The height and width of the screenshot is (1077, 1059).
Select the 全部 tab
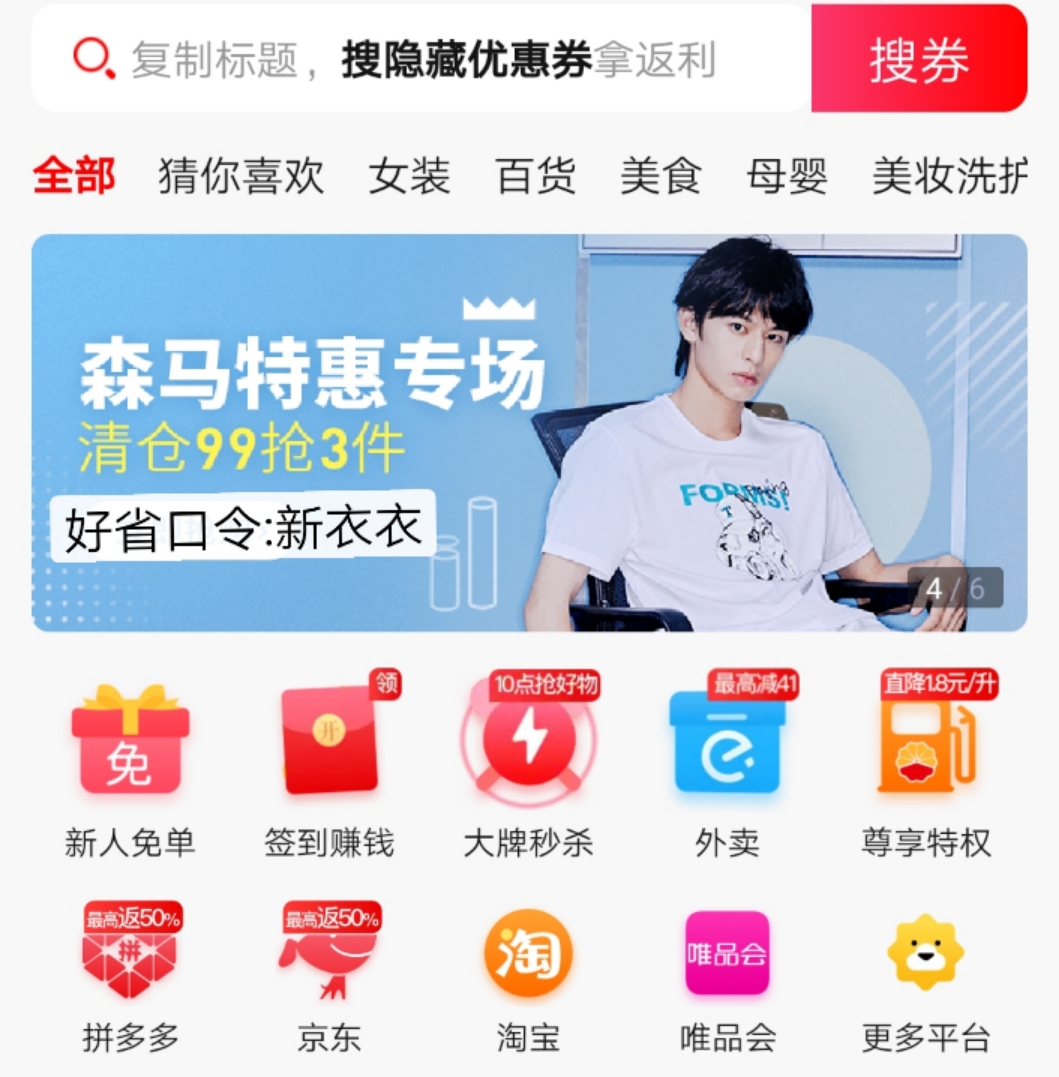(74, 177)
